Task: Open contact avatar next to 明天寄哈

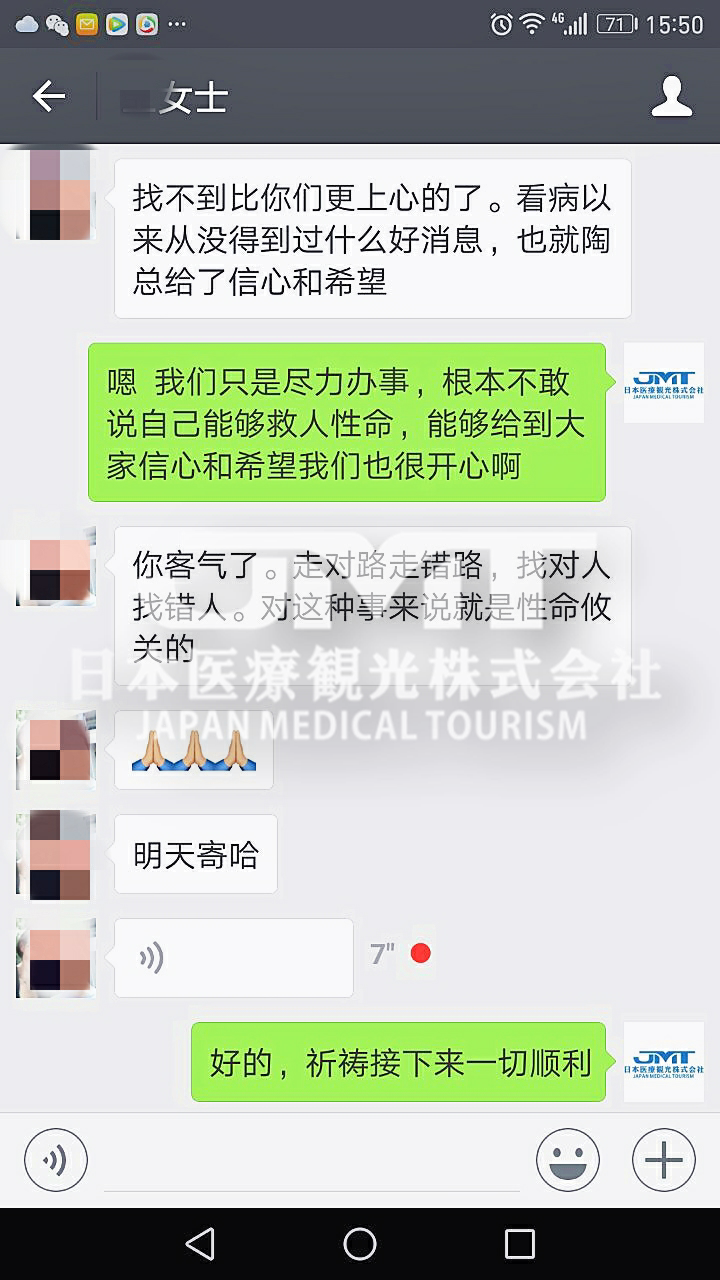Action: click(x=56, y=855)
